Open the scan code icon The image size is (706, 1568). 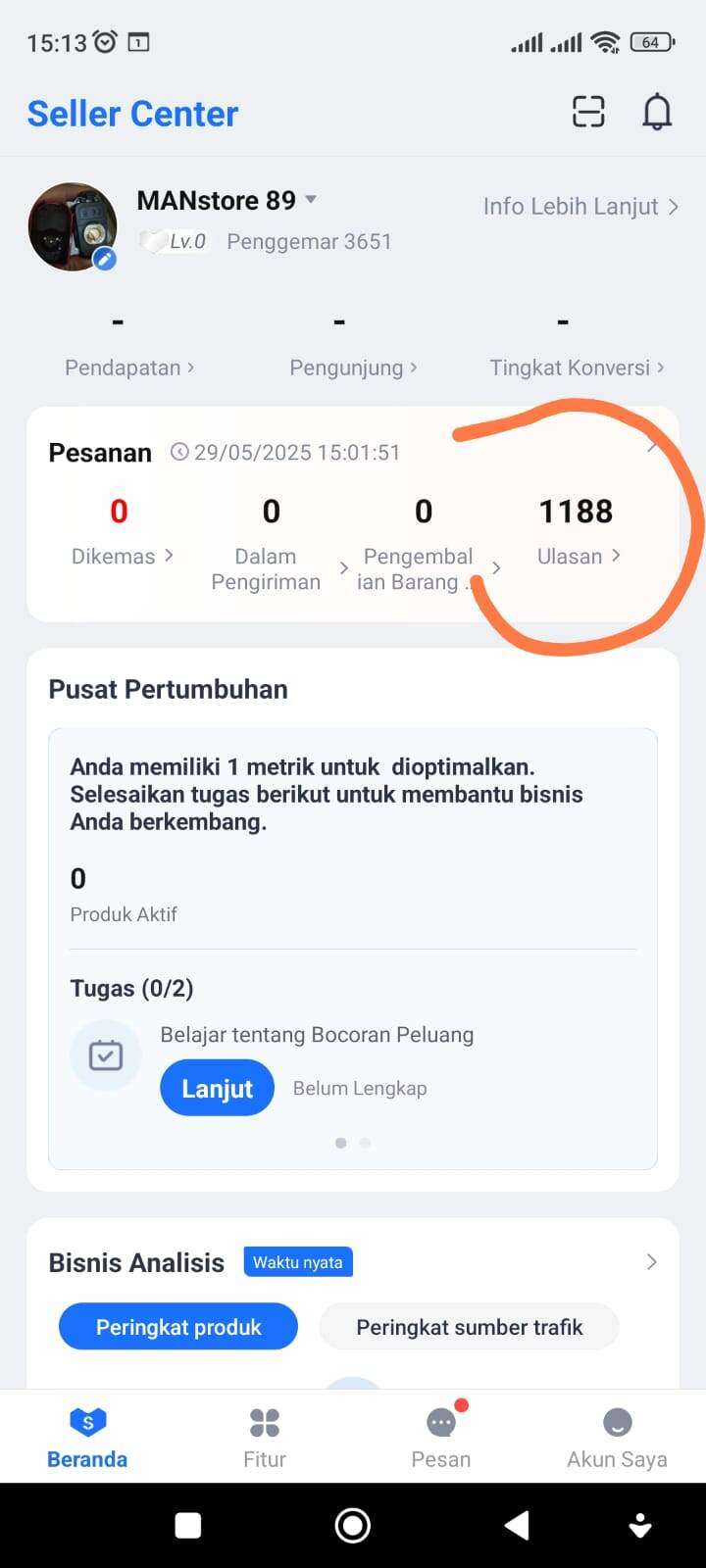[x=588, y=112]
